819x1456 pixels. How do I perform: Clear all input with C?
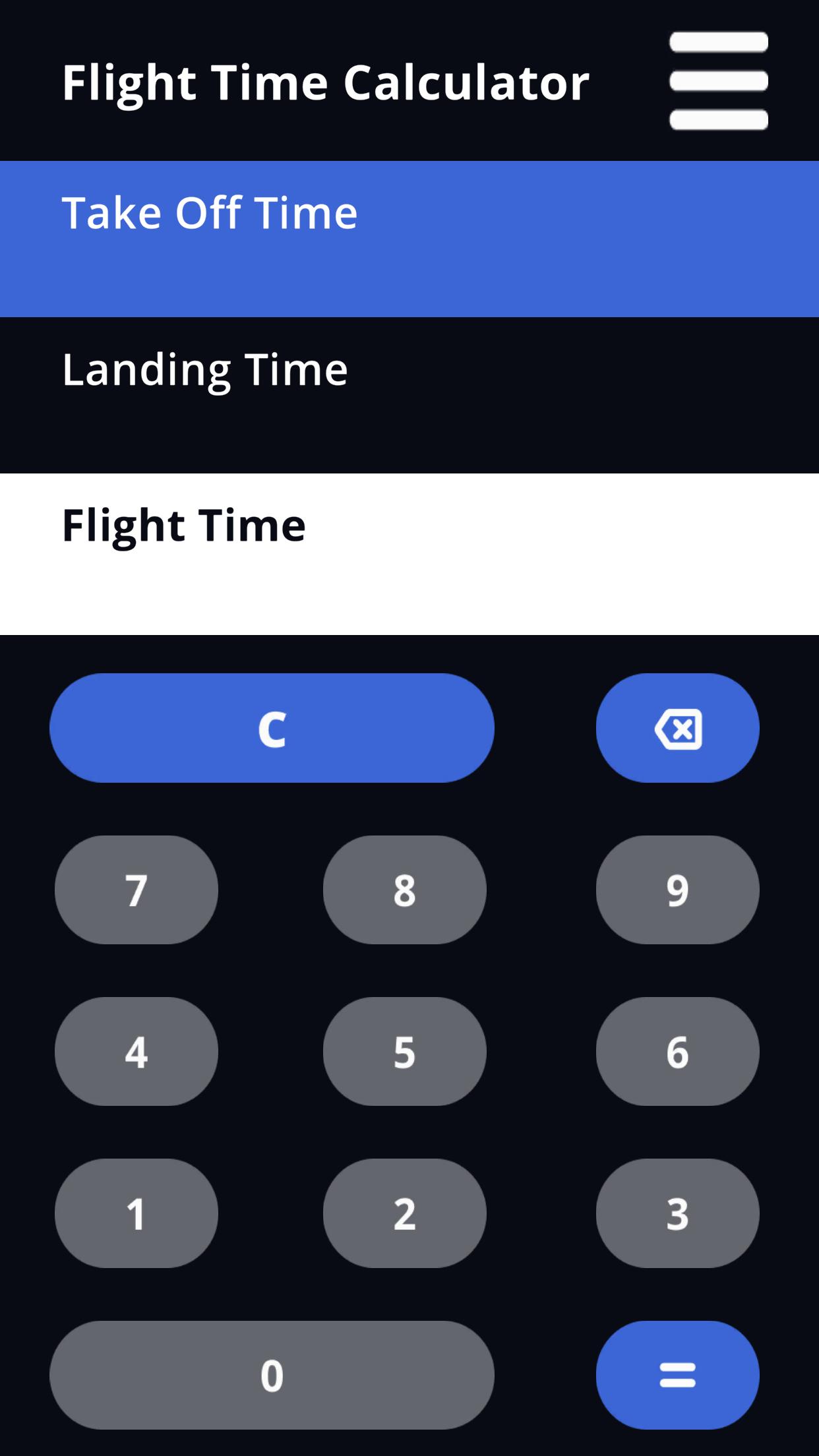[272, 728]
